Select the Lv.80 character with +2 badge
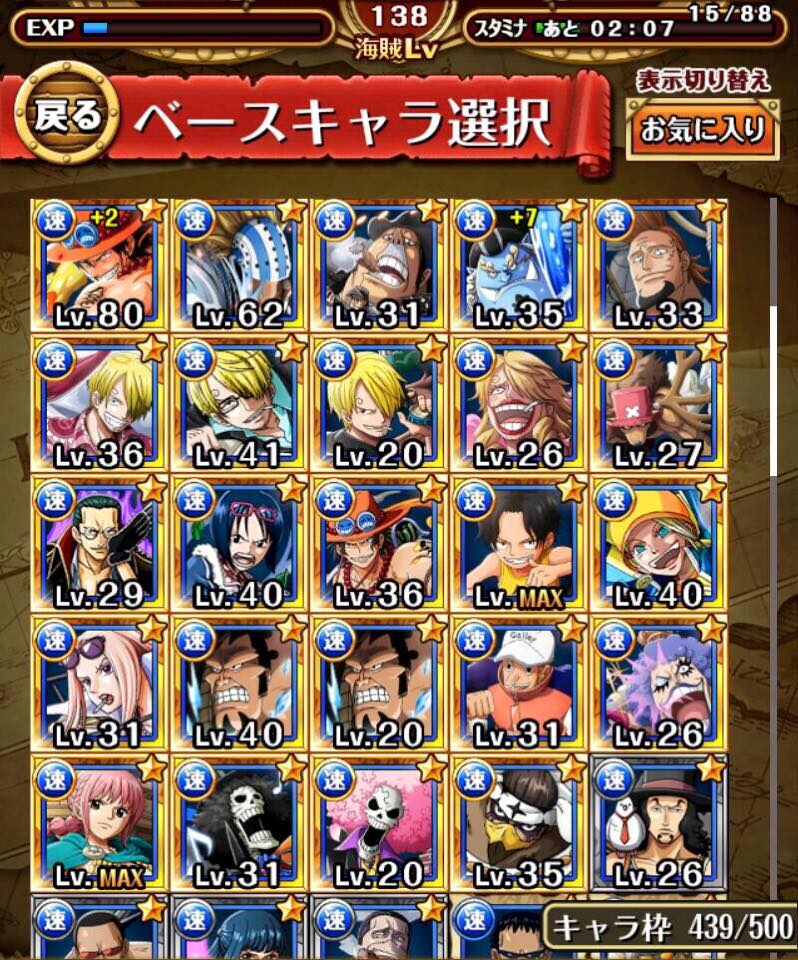 (99, 265)
